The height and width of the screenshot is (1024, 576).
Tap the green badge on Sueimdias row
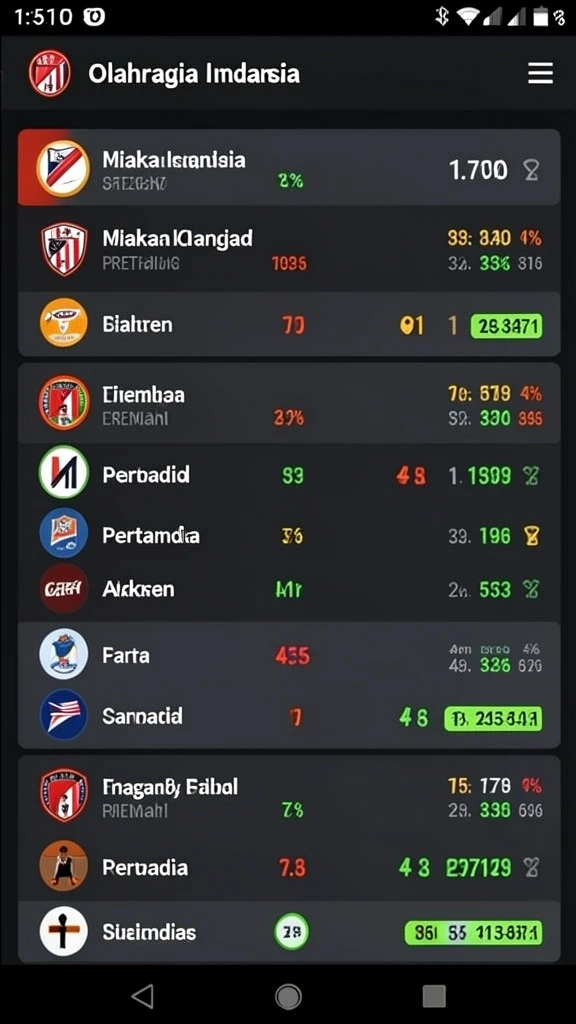[473, 933]
